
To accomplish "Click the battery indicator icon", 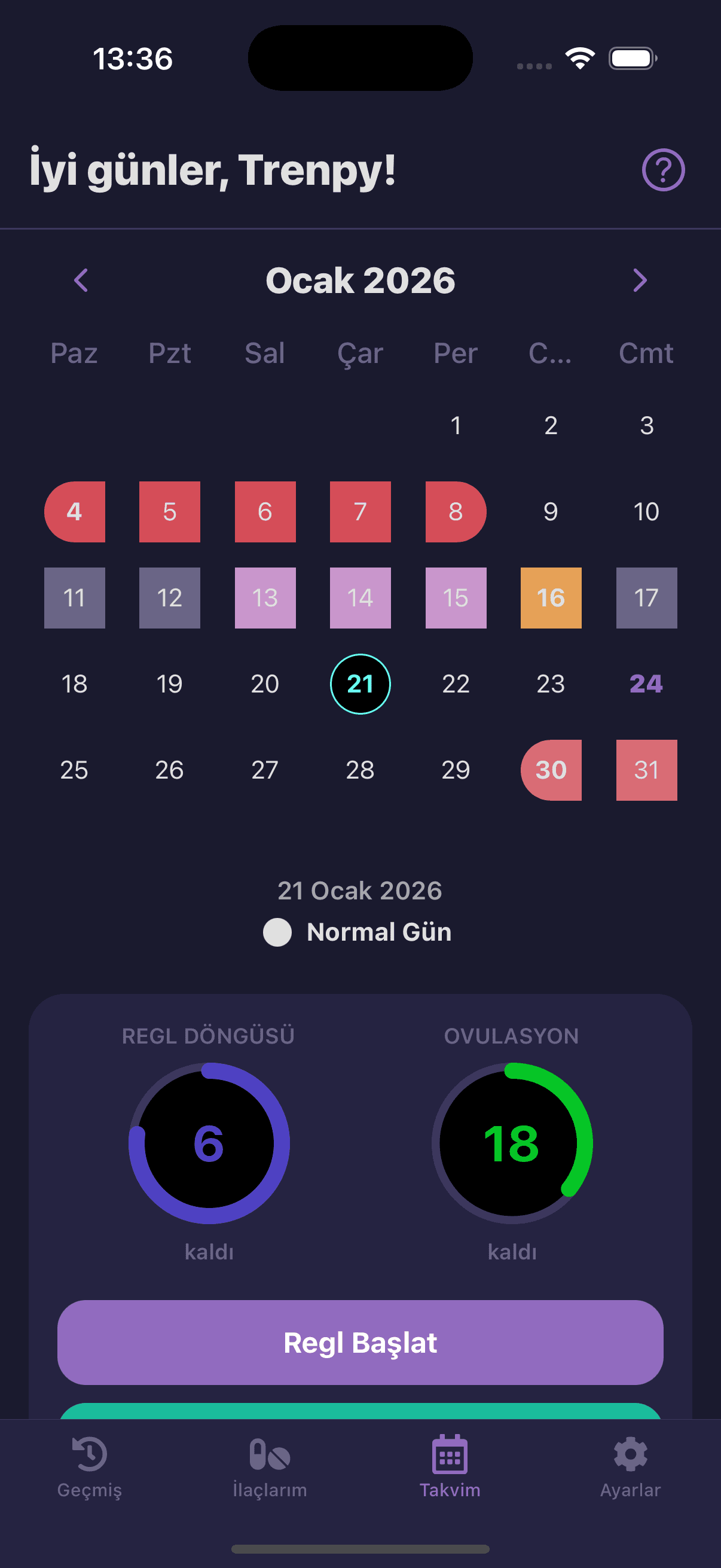I will [x=630, y=58].
